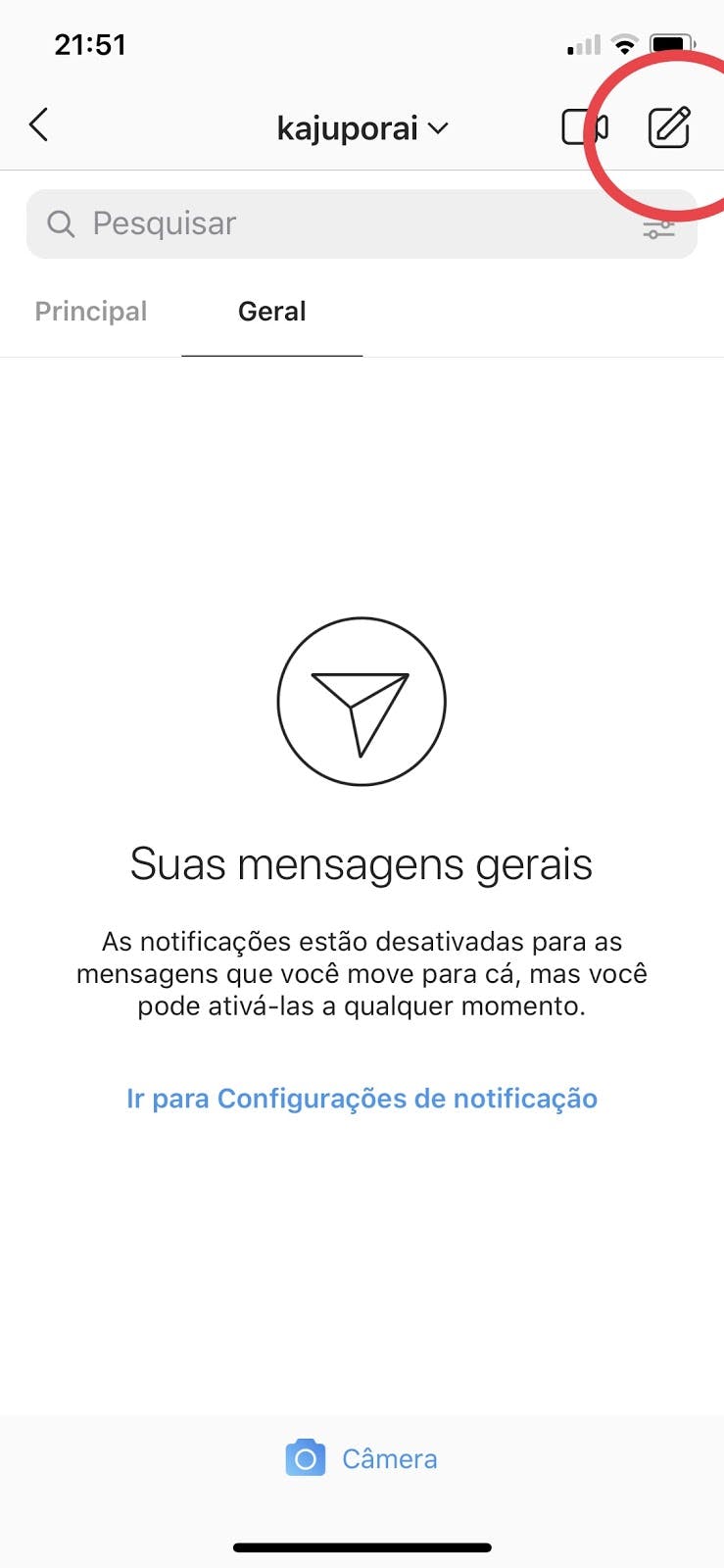Tap the time display showing 21:51
The height and width of the screenshot is (1568, 724).
pyautogui.click(x=91, y=43)
